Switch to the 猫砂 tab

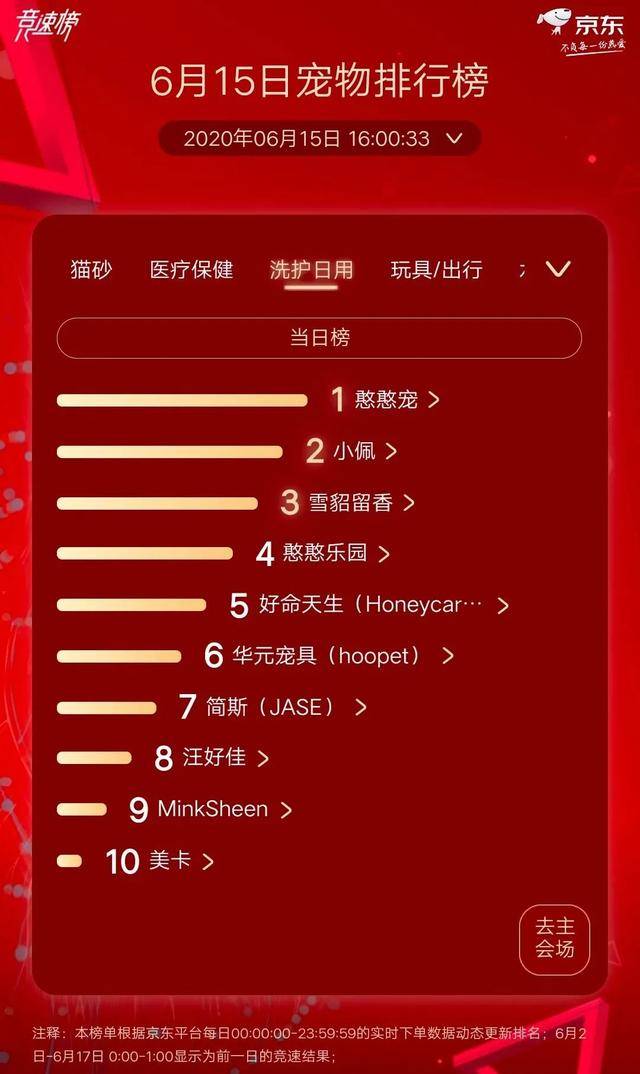tap(91, 269)
